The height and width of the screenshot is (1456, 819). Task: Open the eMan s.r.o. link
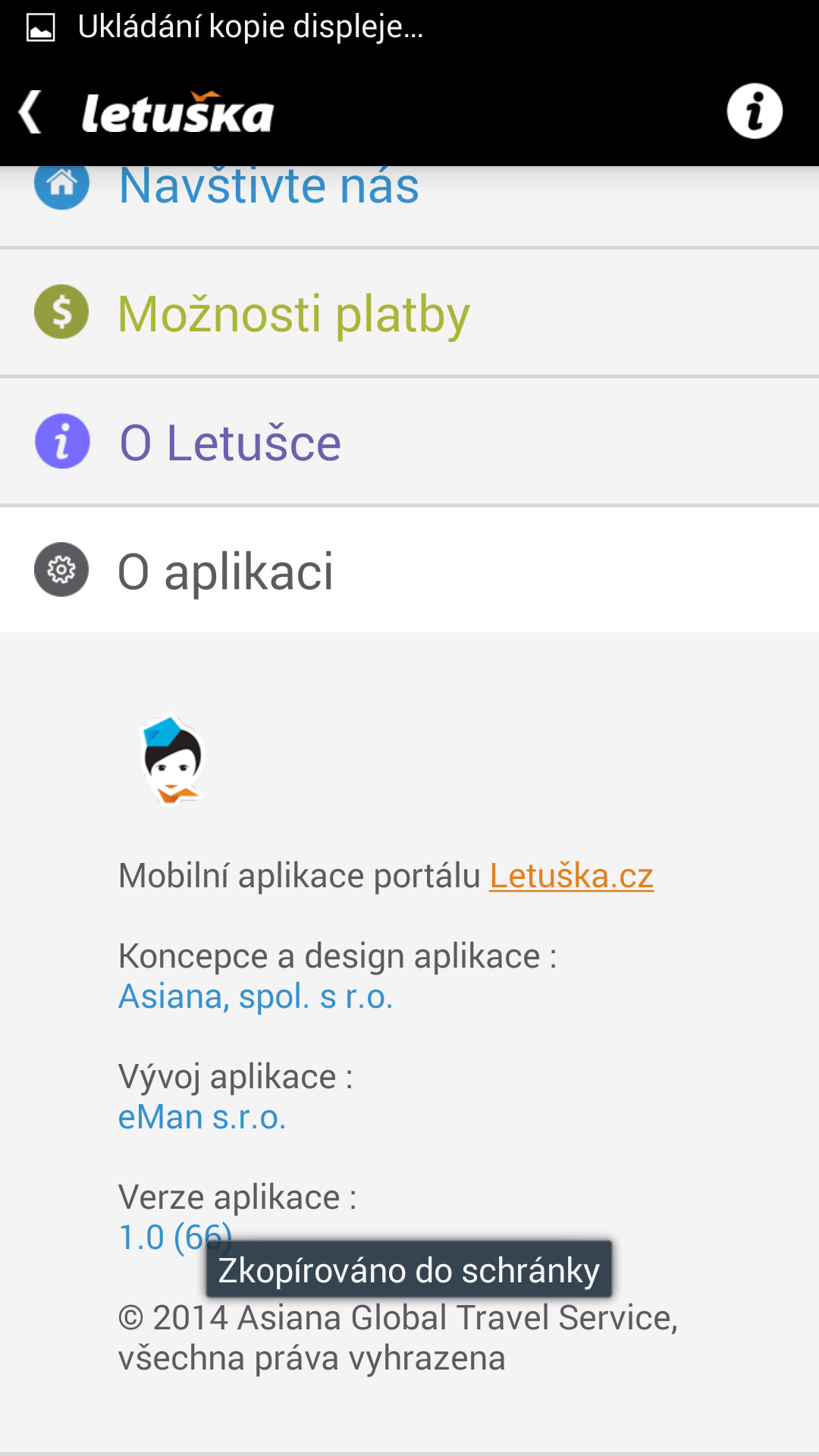point(202,1117)
